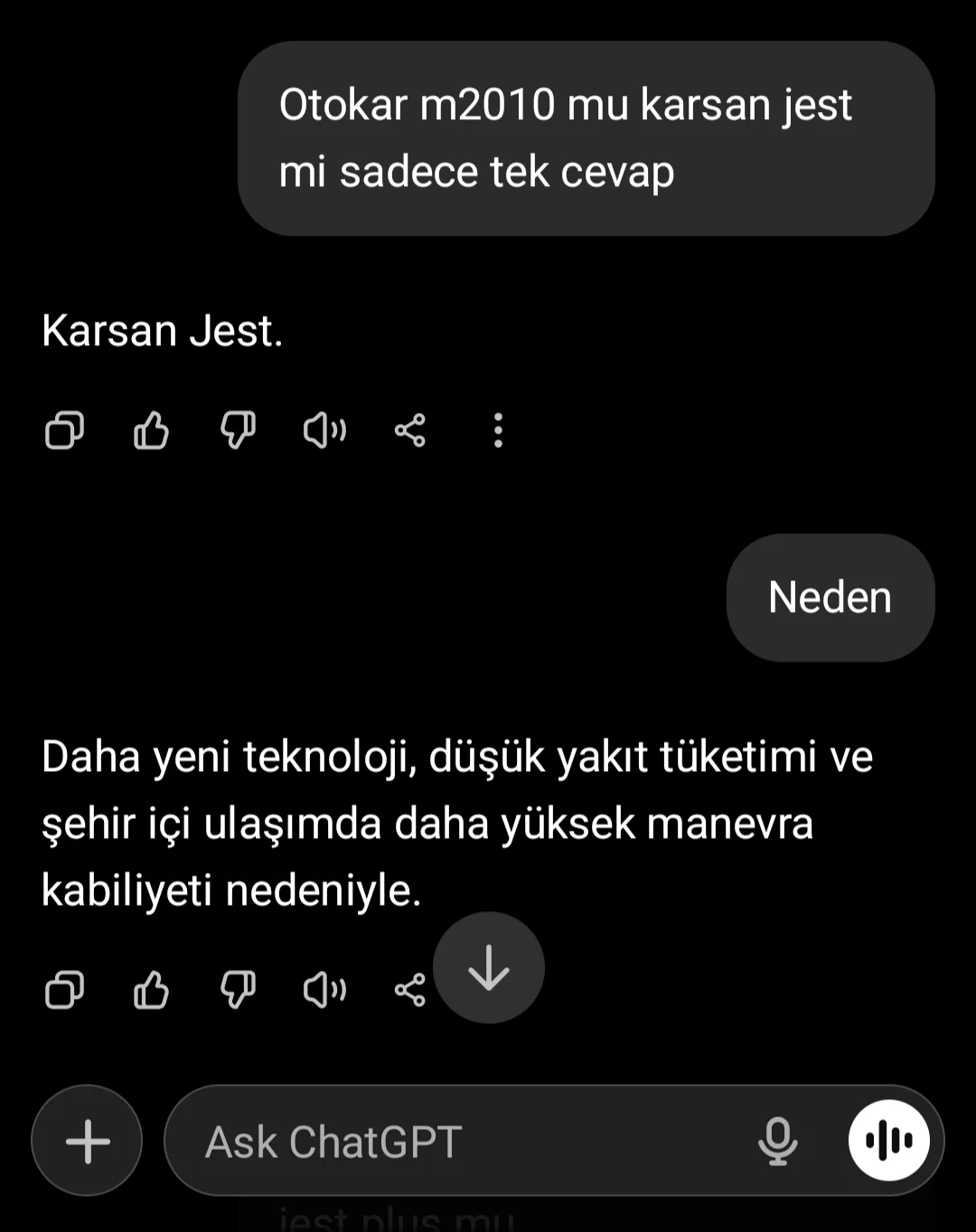Launch voice mode with the waveform button
The width and height of the screenshot is (976, 1232).
point(889,1141)
